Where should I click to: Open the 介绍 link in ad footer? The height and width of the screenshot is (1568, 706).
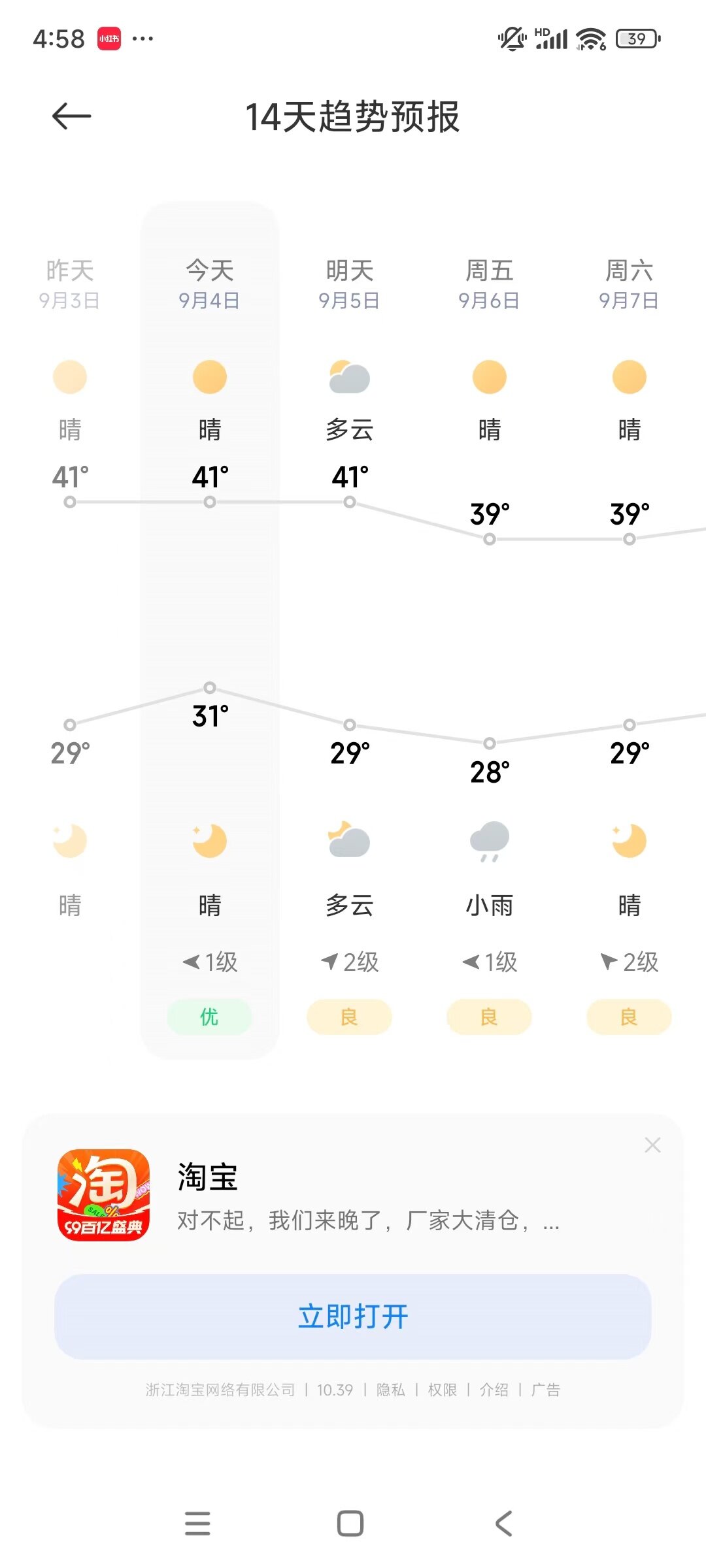pyautogui.click(x=494, y=1390)
